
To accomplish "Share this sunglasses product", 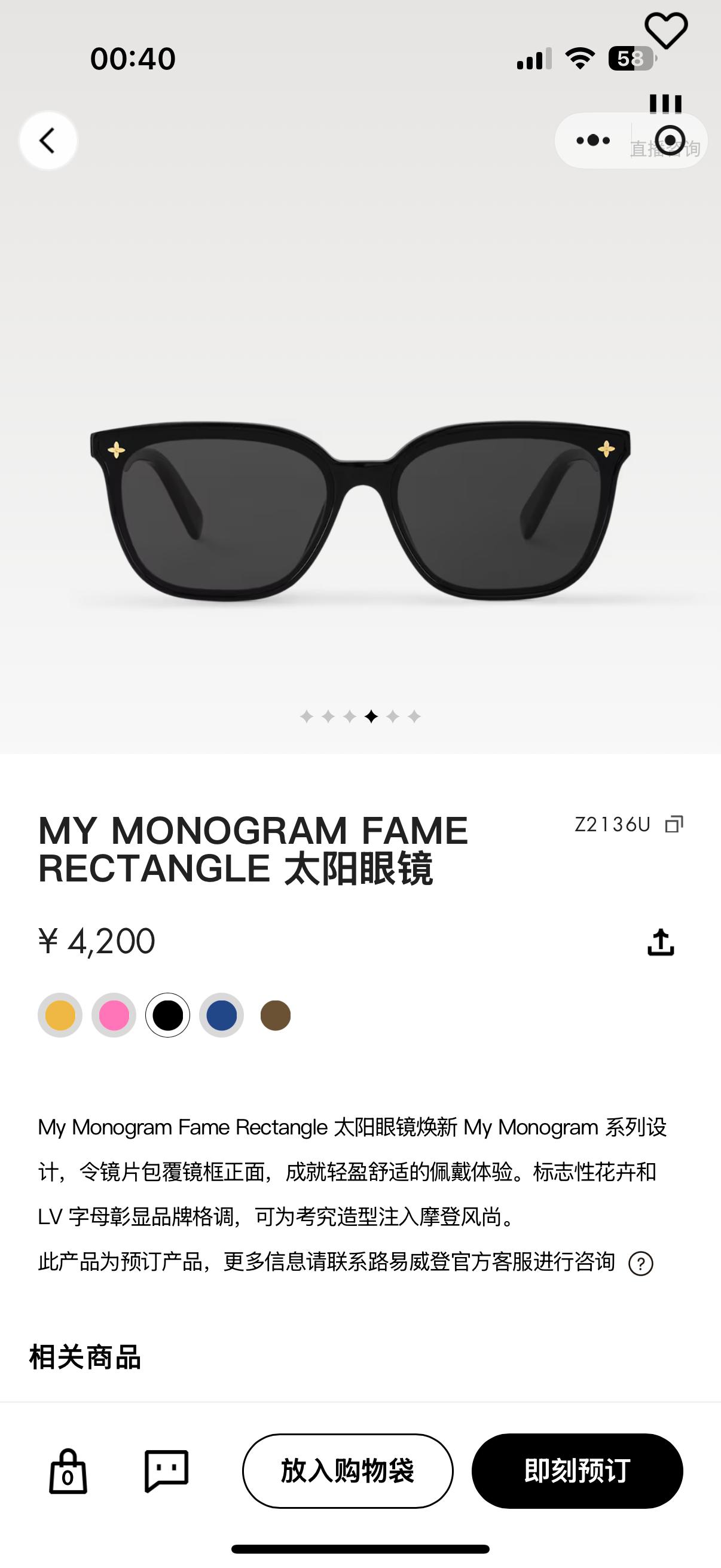I will coord(660,942).
